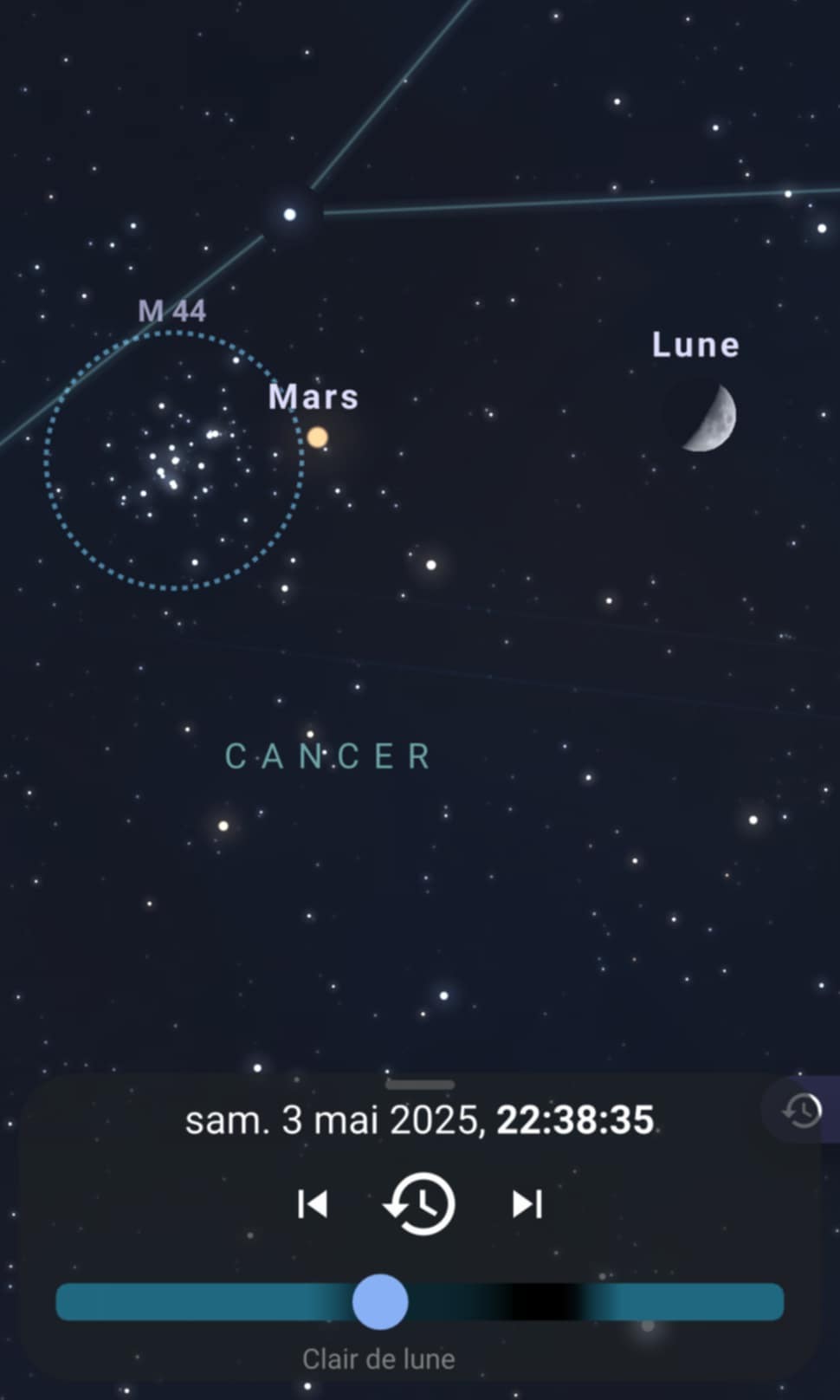Tap the time slider handle
Image resolution: width=840 pixels, height=1400 pixels.
click(x=380, y=1301)
